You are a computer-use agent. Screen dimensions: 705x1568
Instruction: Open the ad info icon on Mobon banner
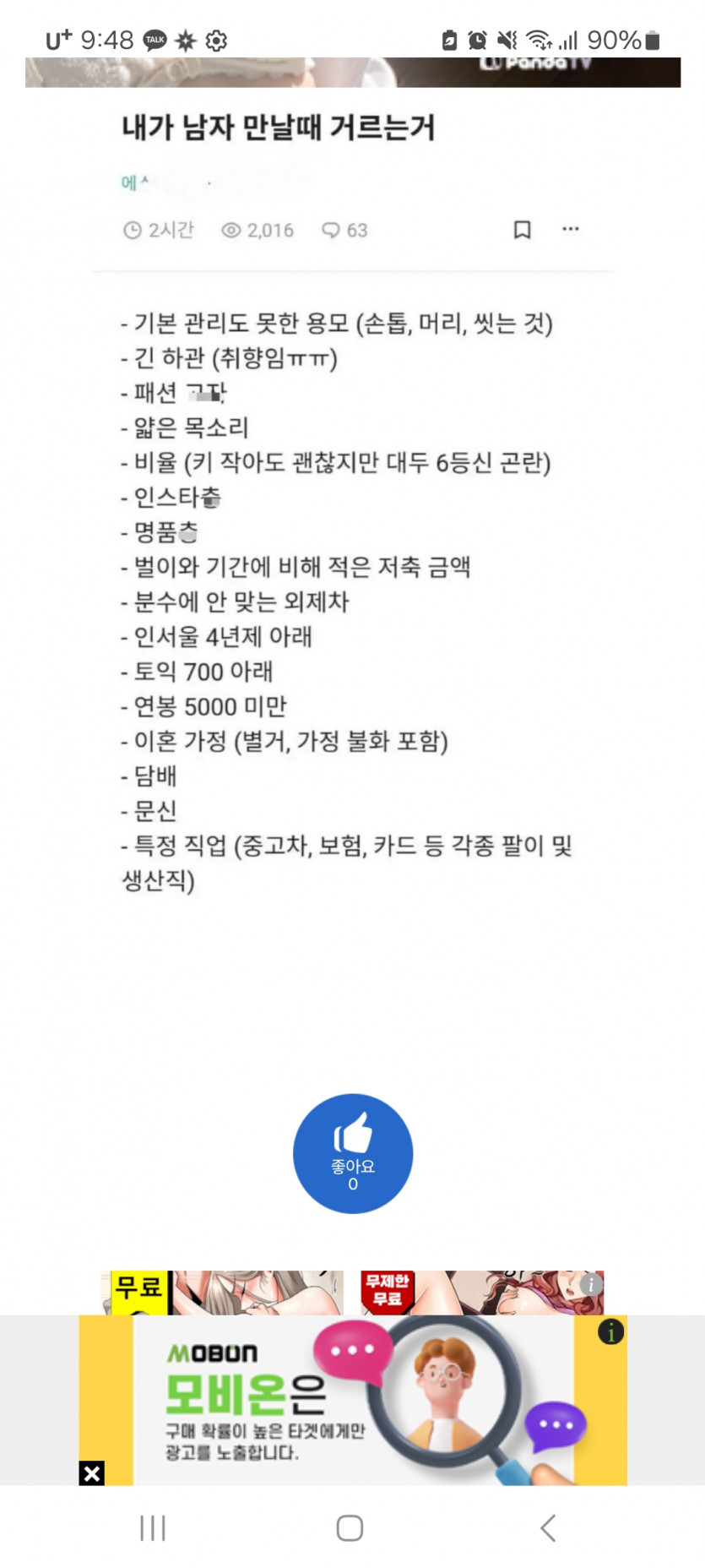pyautogui.click(x=610, y=1332)
